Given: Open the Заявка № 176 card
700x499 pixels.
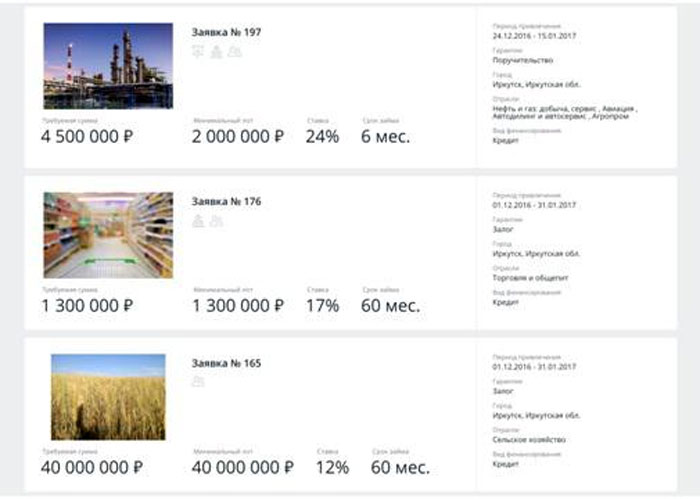Looking at the screenshot, I should pyautogui.click(x=227, y=201).
